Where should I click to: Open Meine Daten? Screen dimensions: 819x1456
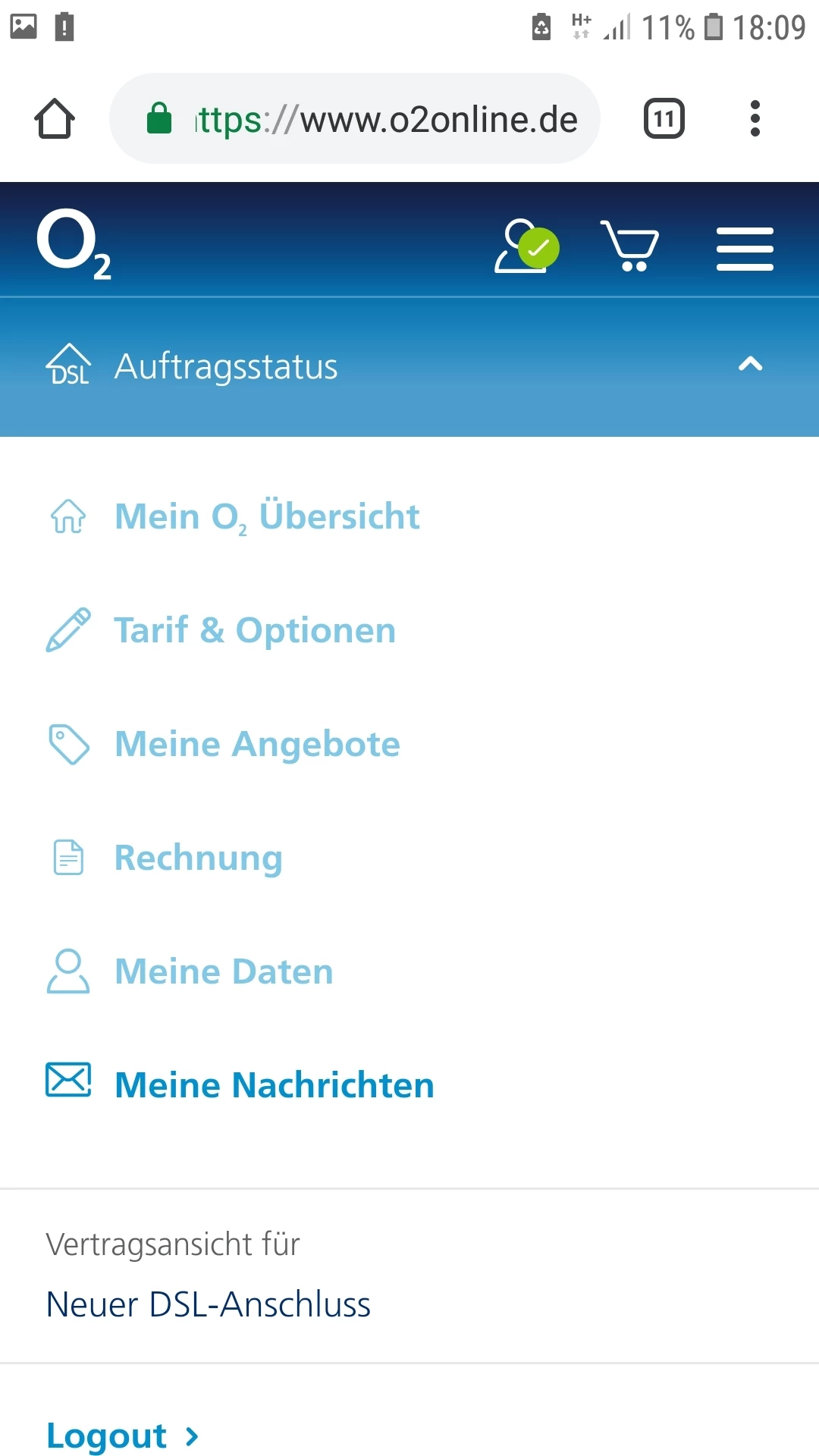pyautogui.click(x=224, y=972)
